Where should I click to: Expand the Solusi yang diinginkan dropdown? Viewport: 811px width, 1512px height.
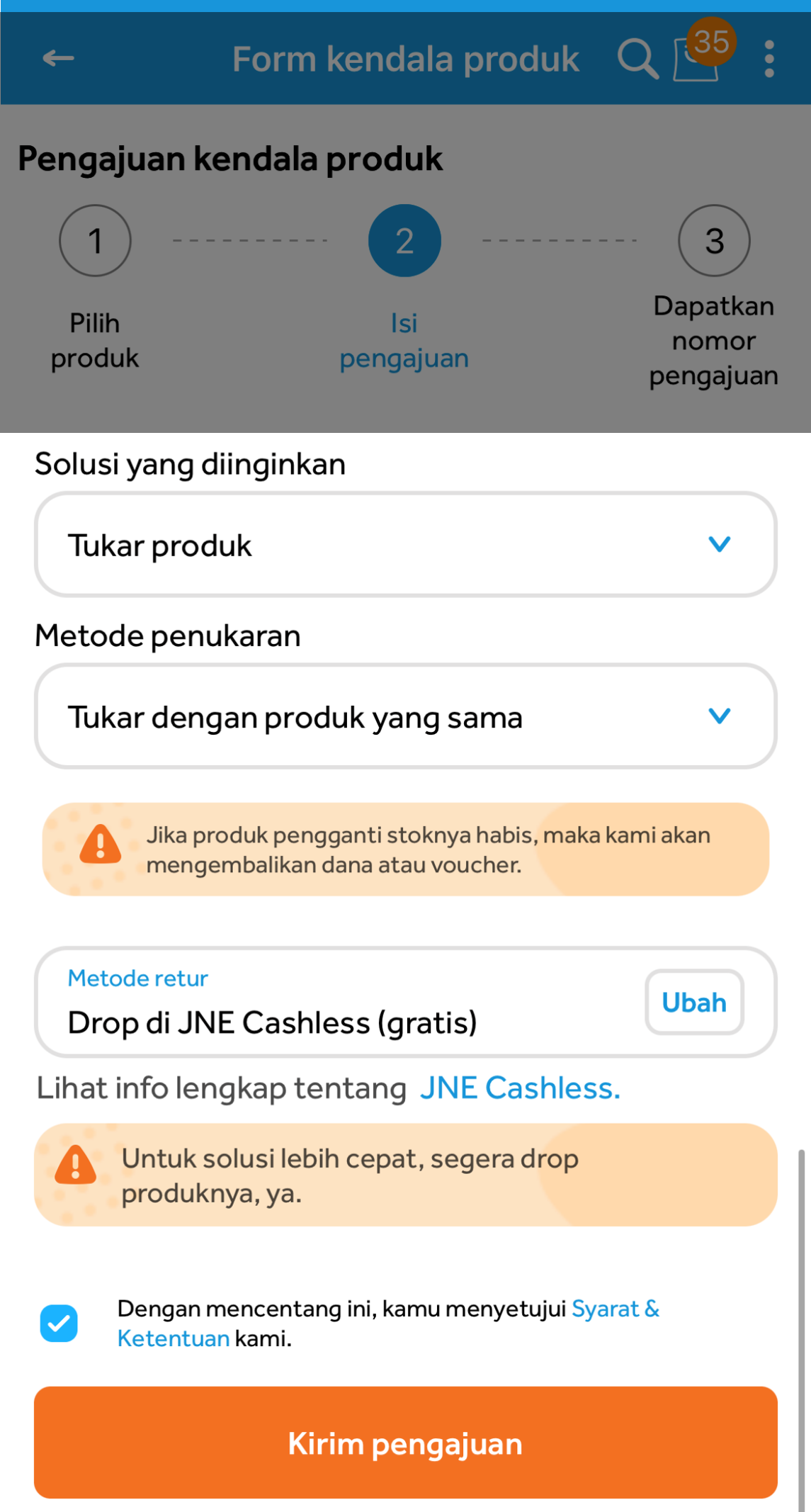tap(405, 544)
